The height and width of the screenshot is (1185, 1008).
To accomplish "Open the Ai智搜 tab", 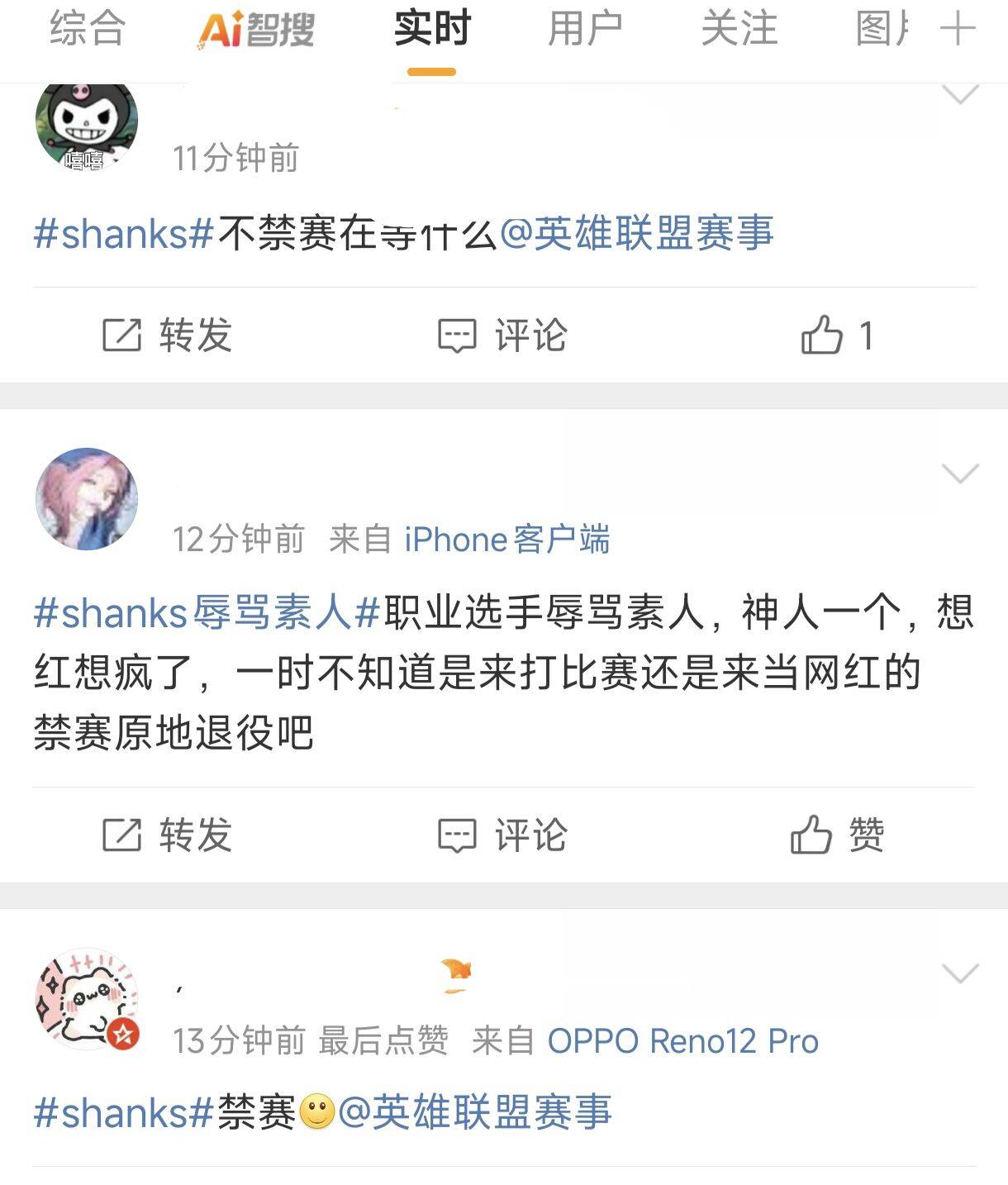I will [256, 31].
